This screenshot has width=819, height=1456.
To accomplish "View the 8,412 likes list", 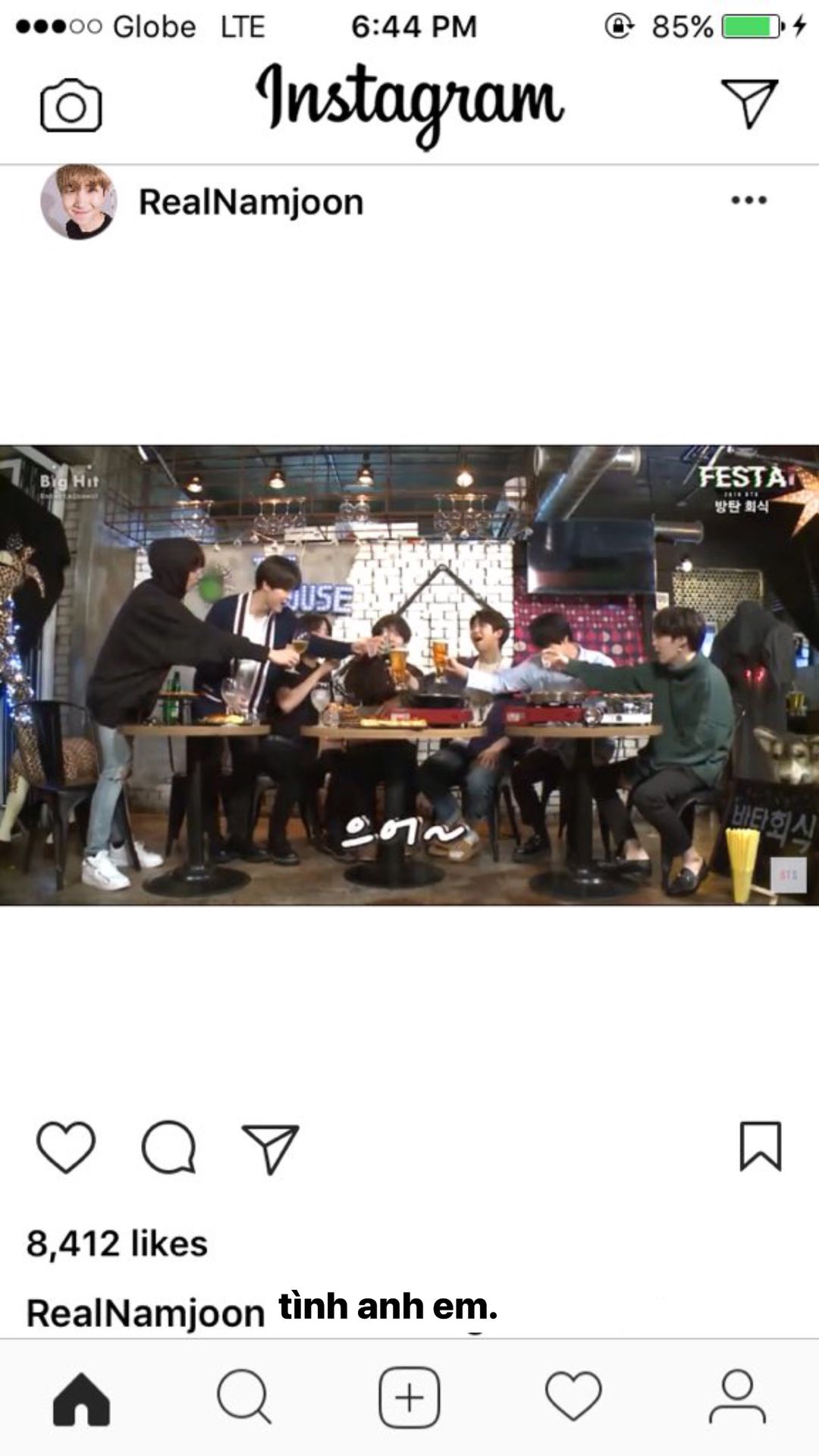I will (117, 1244).
